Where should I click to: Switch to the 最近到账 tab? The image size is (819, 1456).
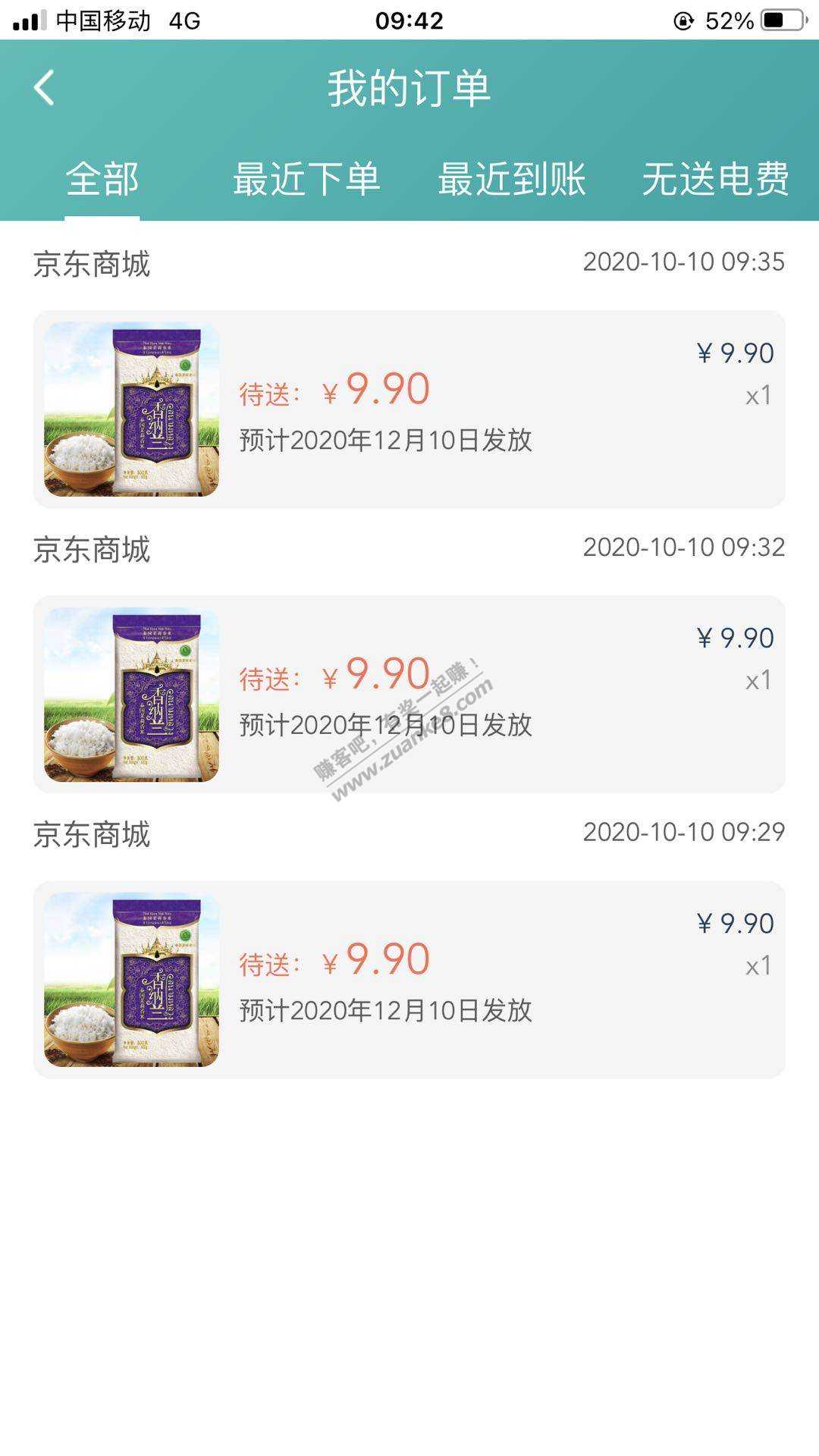[512, 180]
